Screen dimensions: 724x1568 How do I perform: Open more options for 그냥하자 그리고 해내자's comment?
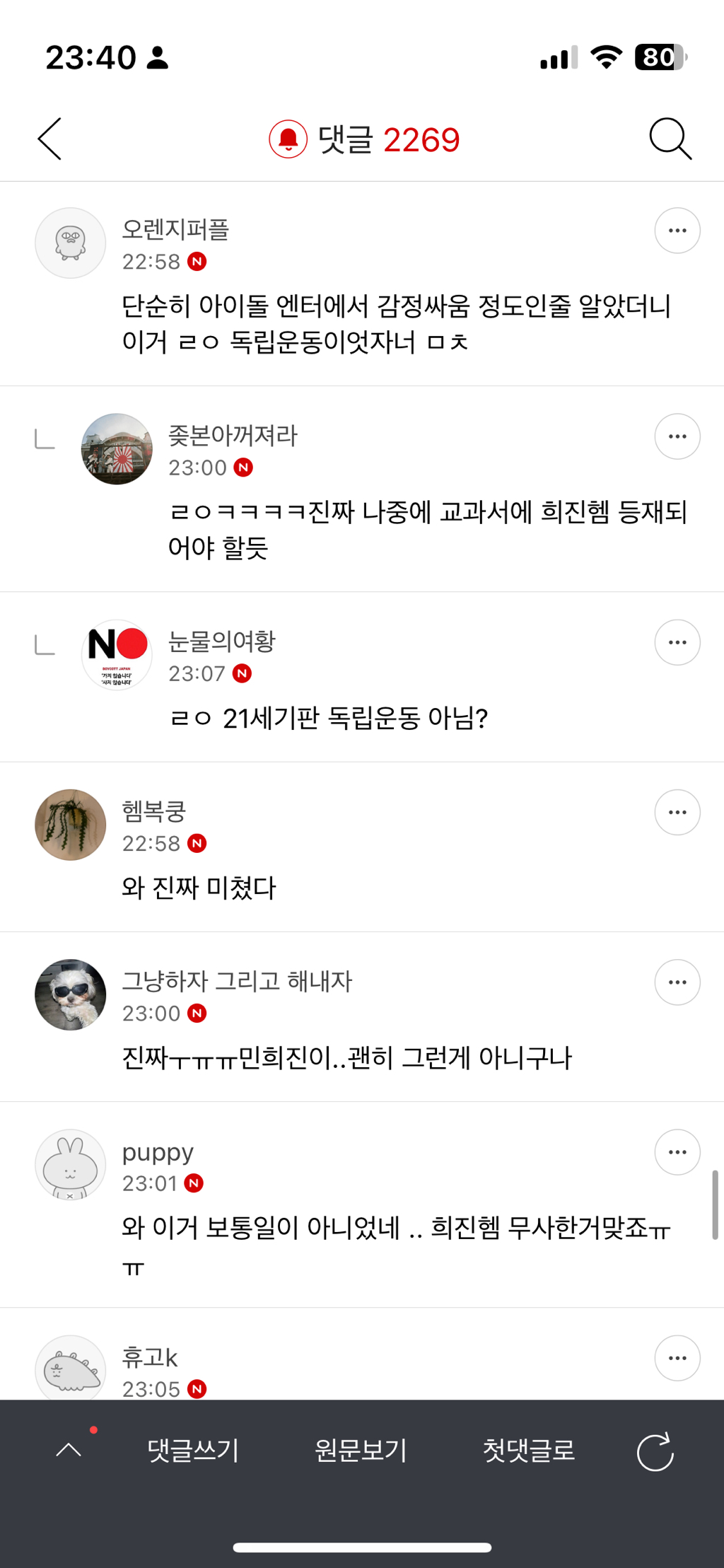(677, 982)
